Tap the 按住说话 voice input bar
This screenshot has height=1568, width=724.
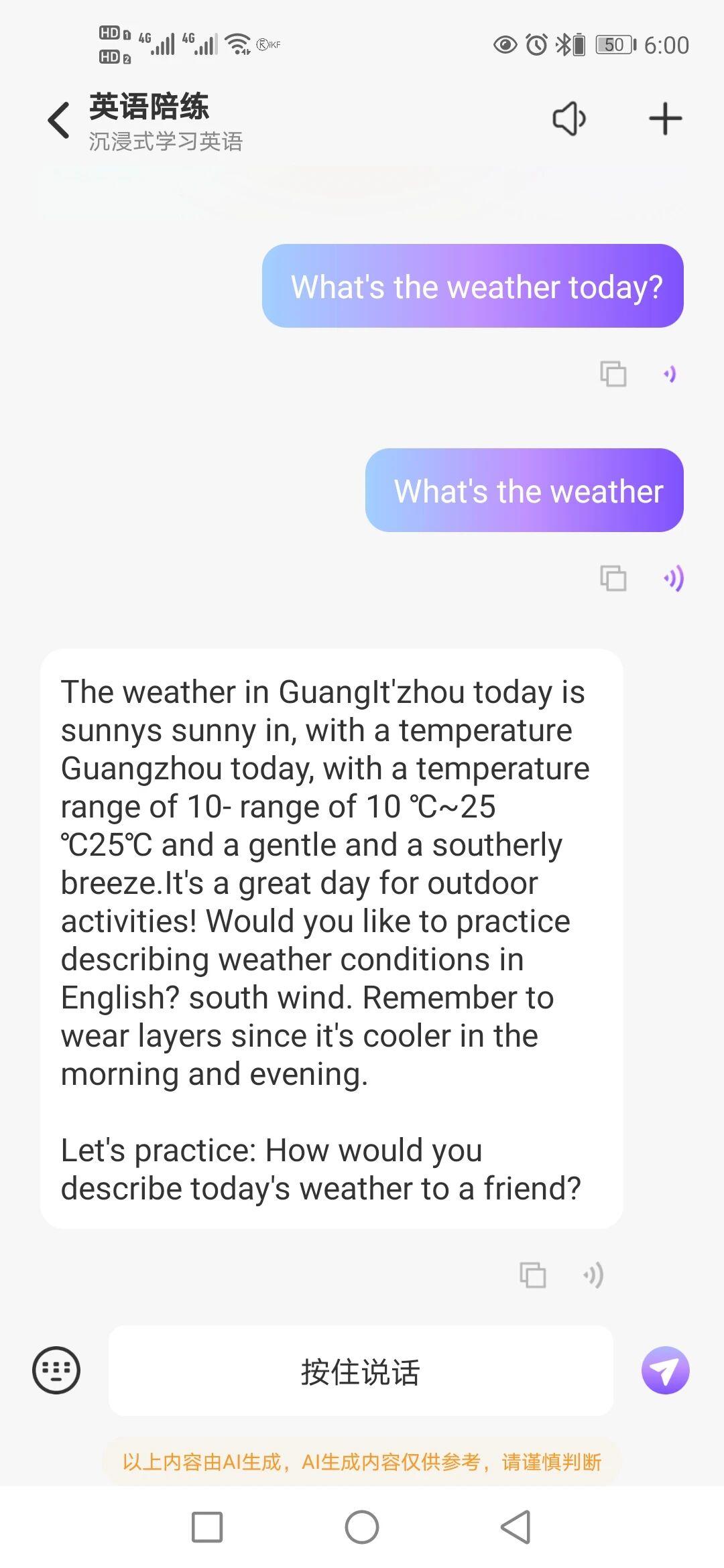[x=361, y=1371]
